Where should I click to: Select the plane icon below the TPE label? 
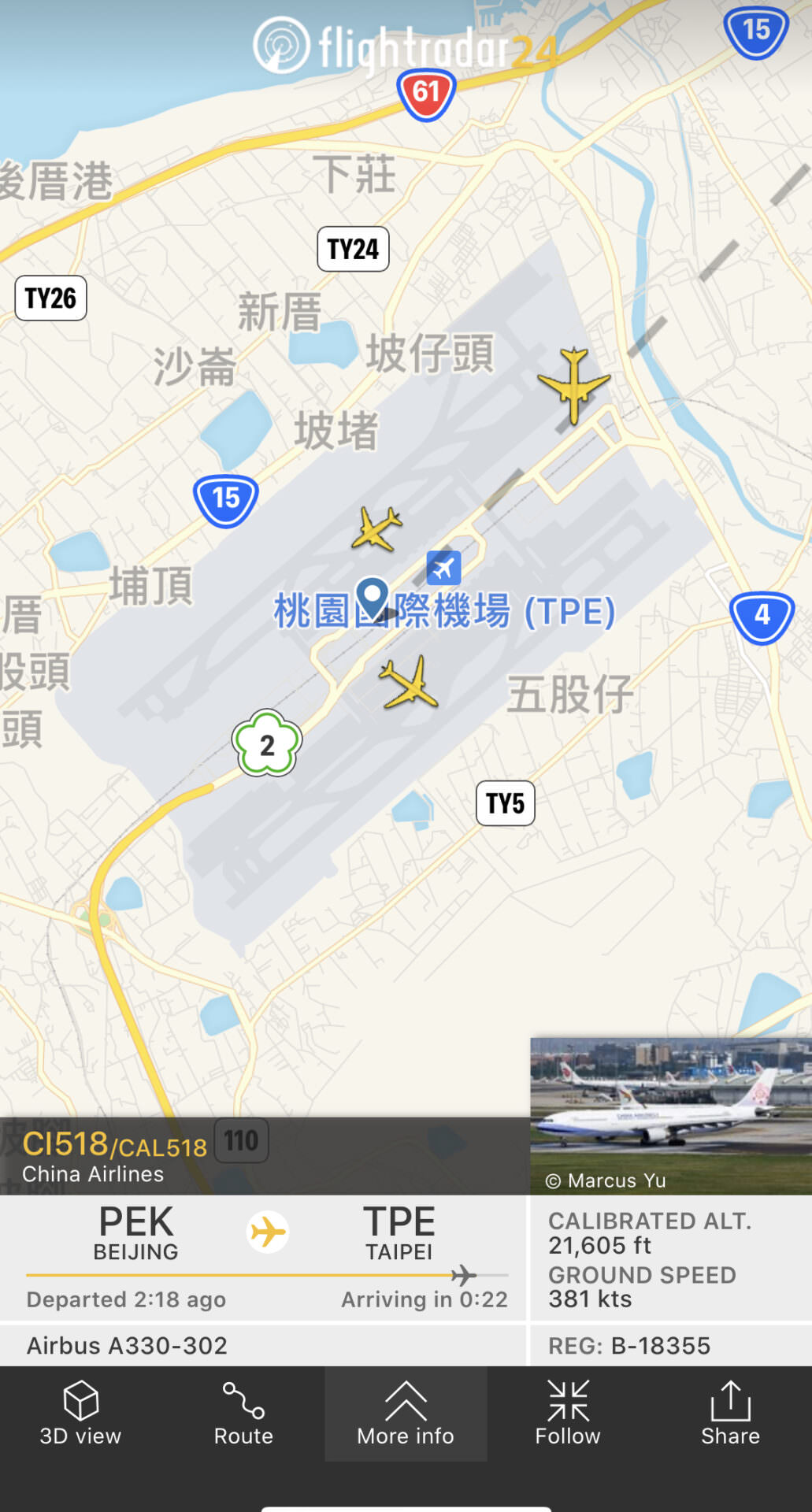coord(408,683)
